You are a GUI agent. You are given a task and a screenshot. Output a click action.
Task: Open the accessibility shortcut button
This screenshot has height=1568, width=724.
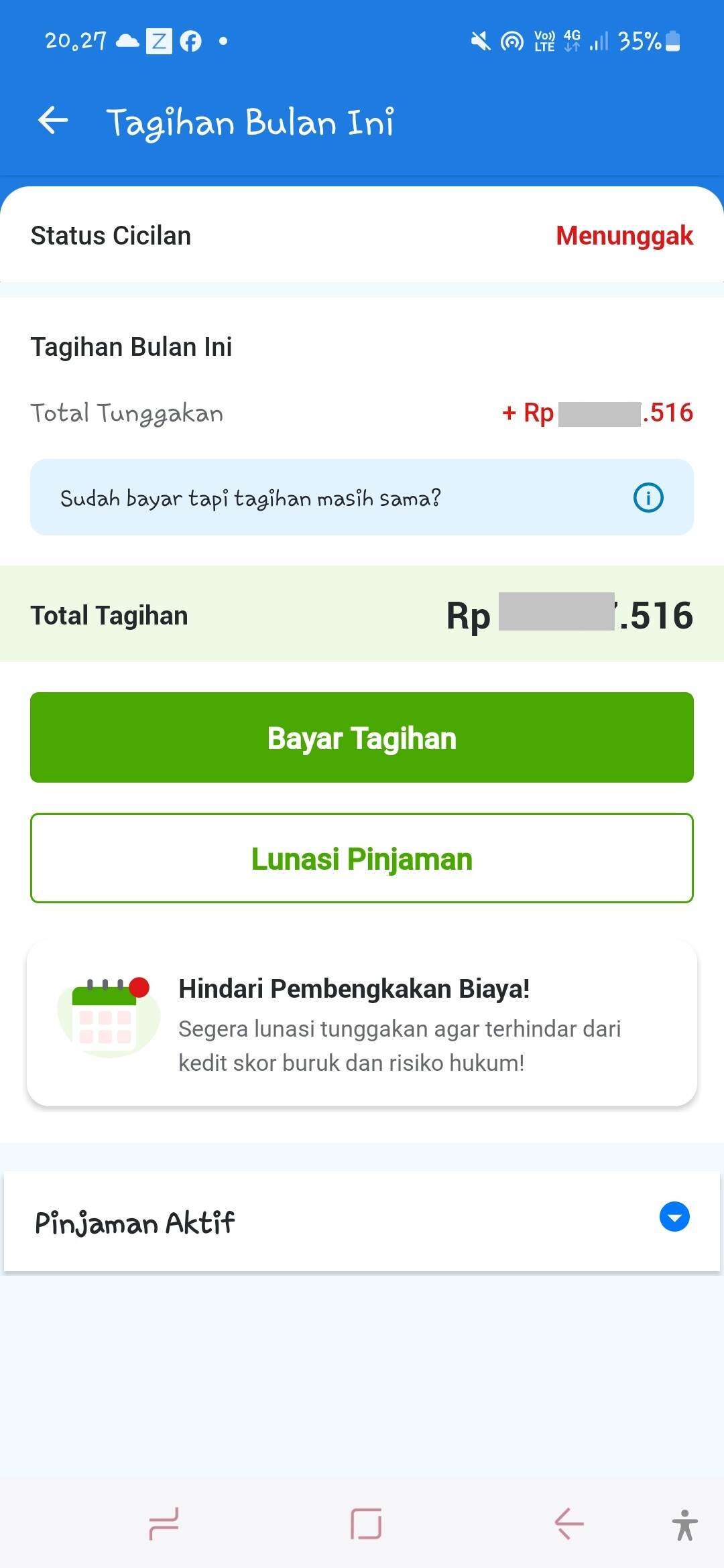[684, 1525]
